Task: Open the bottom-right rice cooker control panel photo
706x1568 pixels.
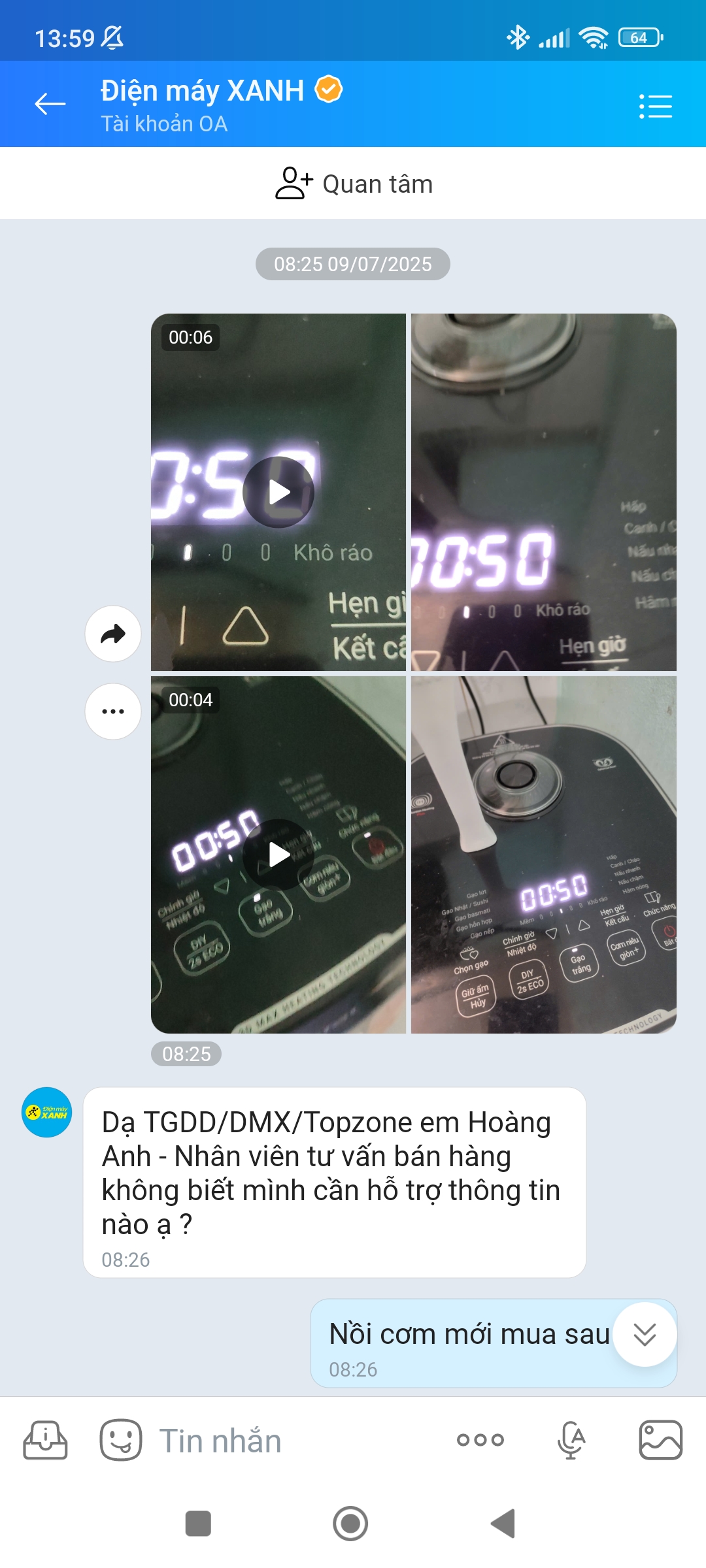Action: pos(543,855)
